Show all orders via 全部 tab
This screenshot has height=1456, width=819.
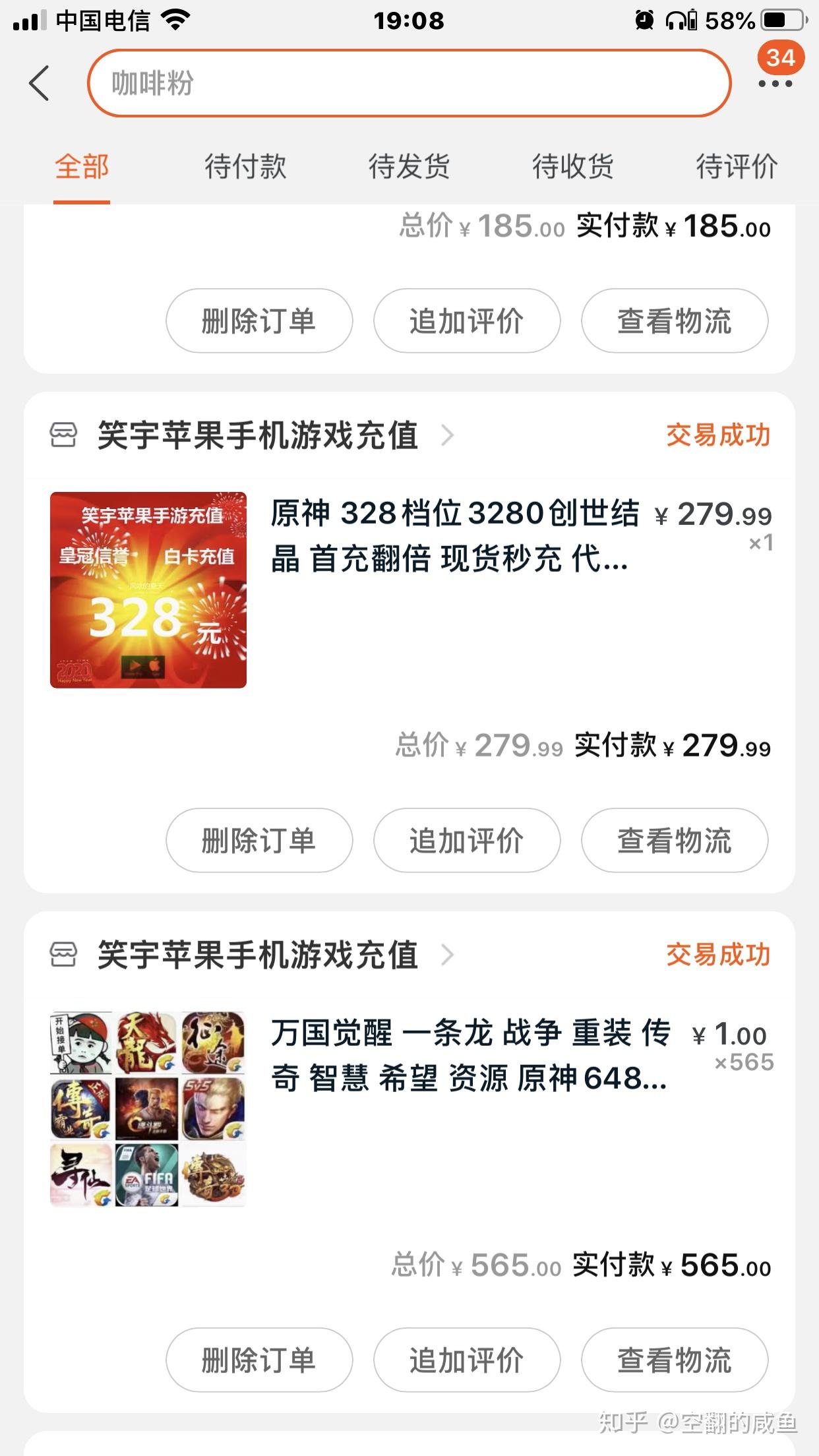(82, 166)
